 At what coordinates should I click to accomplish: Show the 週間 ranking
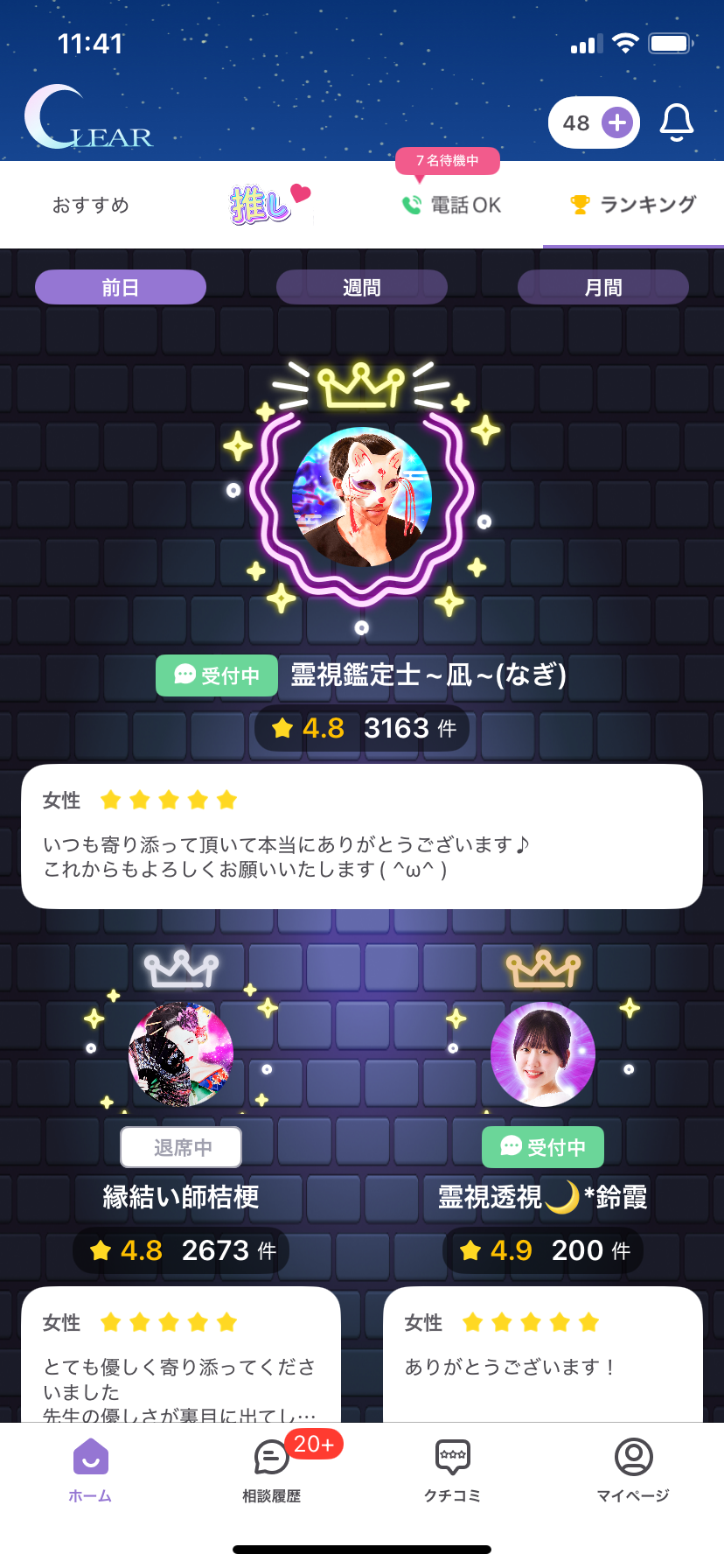pos(362,287)
